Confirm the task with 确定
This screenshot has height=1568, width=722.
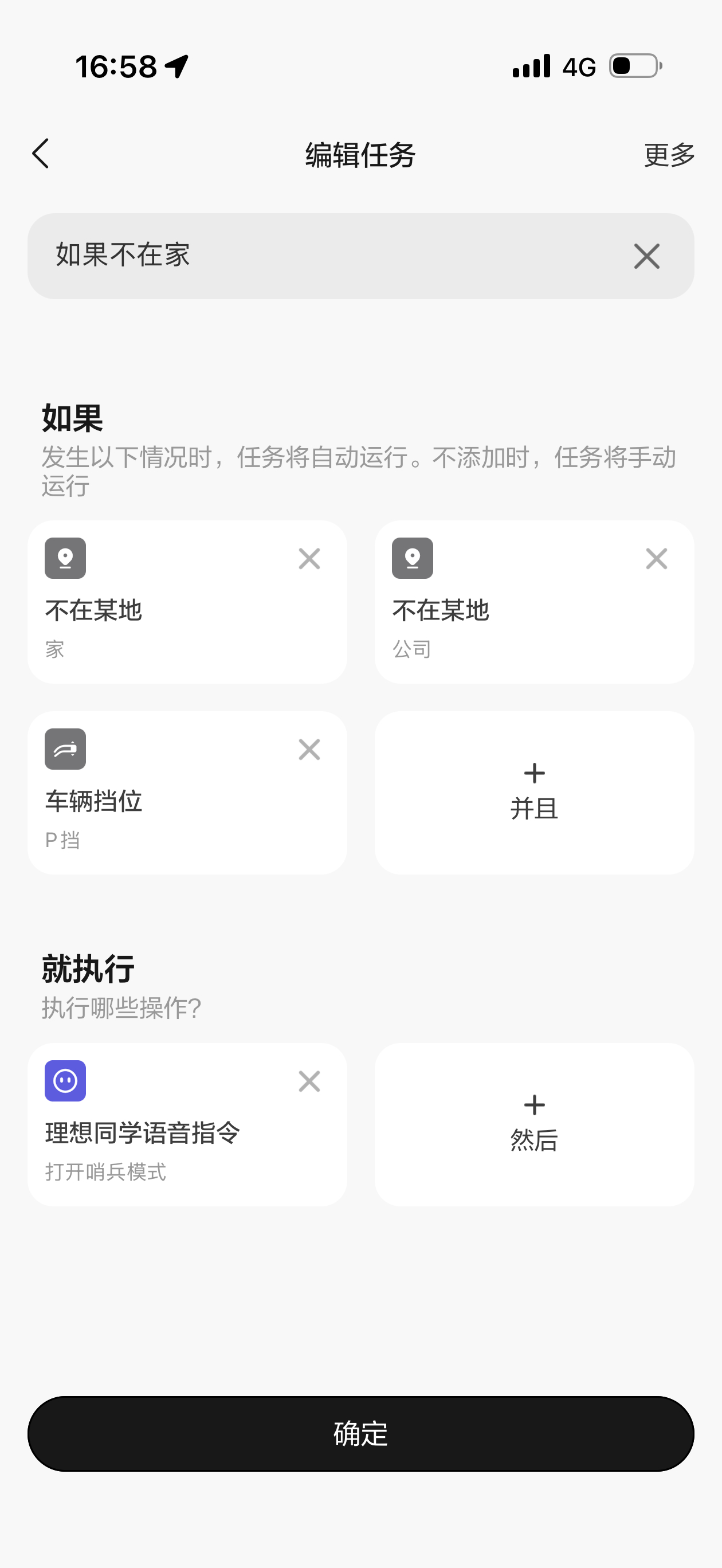click(x=361, y=1434)
